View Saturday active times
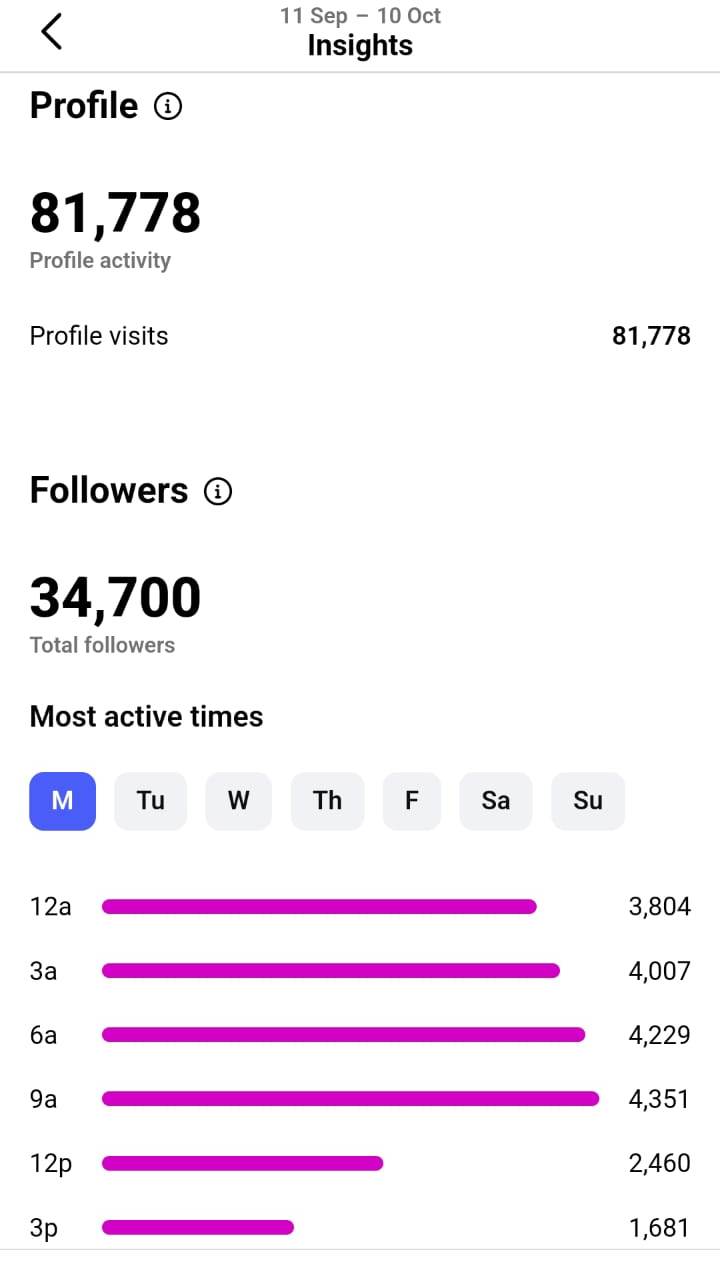Screen dimensions: 720x1271 [x=495, y=801]
